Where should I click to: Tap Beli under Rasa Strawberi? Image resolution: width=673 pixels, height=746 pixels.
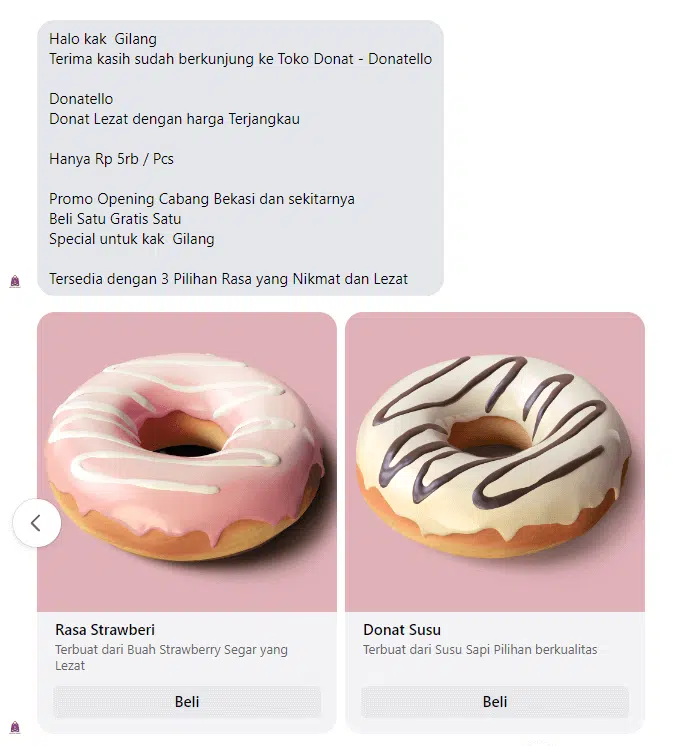[187, 702]
